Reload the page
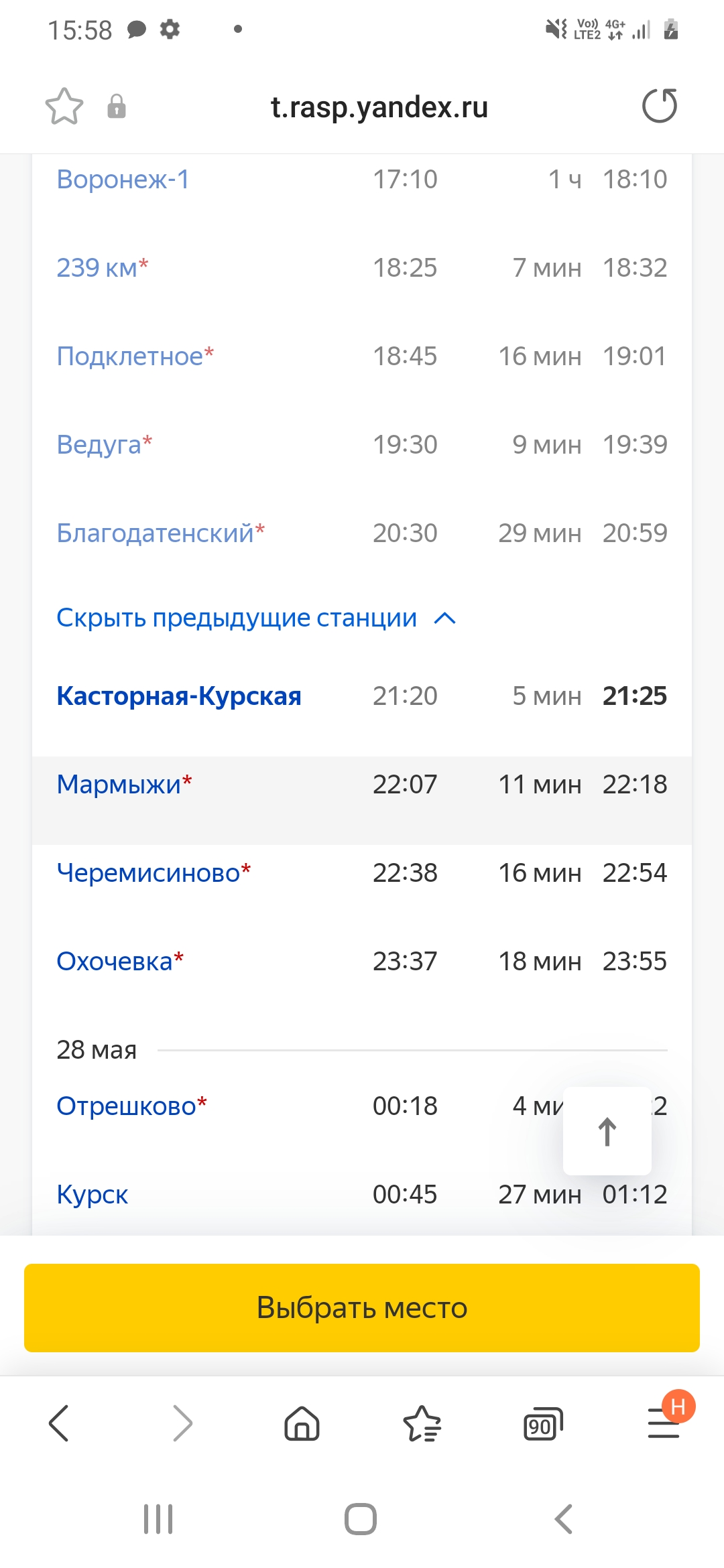This screenshot has width=724, height=1568. [x=660, y=107]
